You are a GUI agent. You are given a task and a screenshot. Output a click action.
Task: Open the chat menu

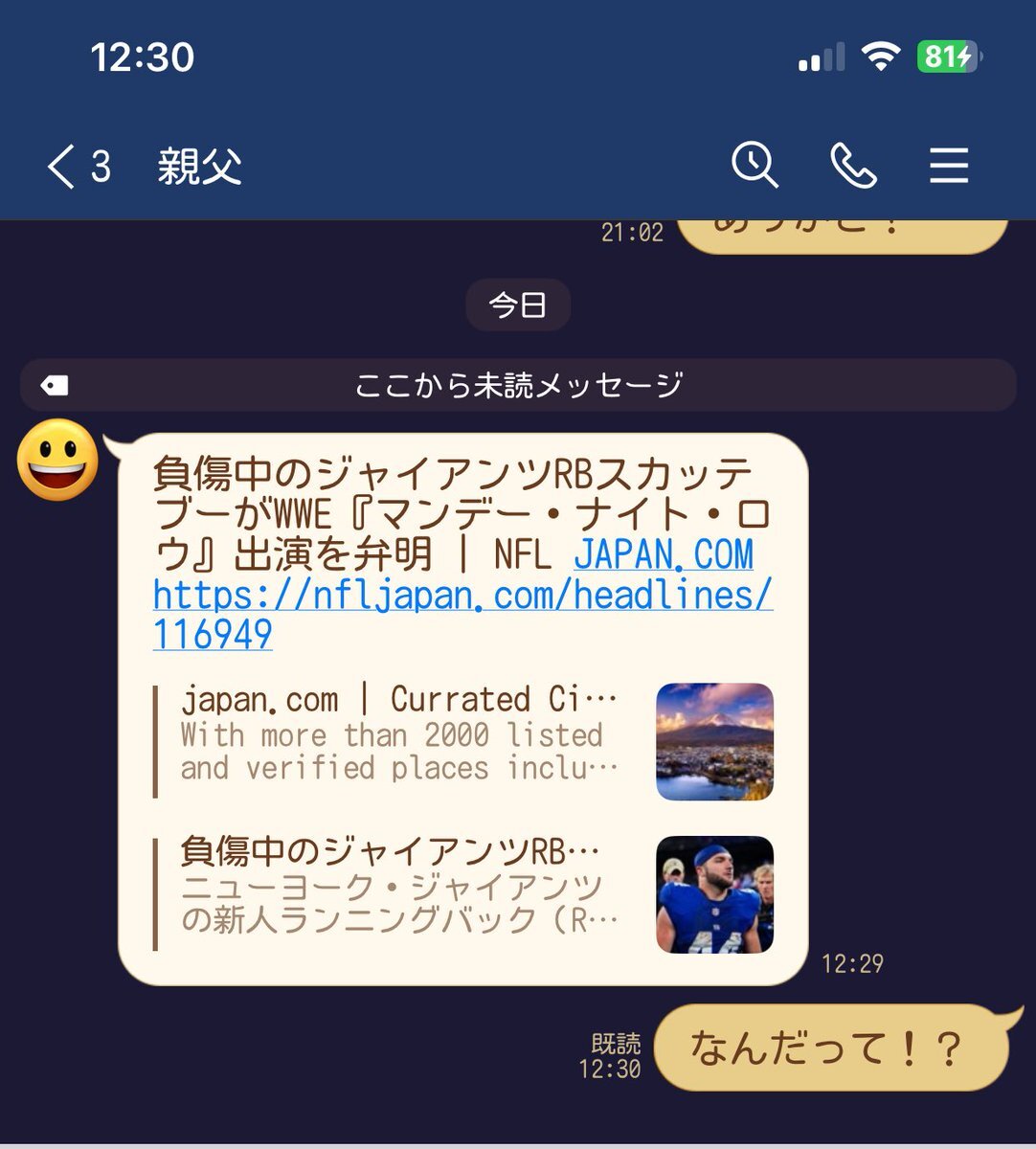click(x=948, y=167)
